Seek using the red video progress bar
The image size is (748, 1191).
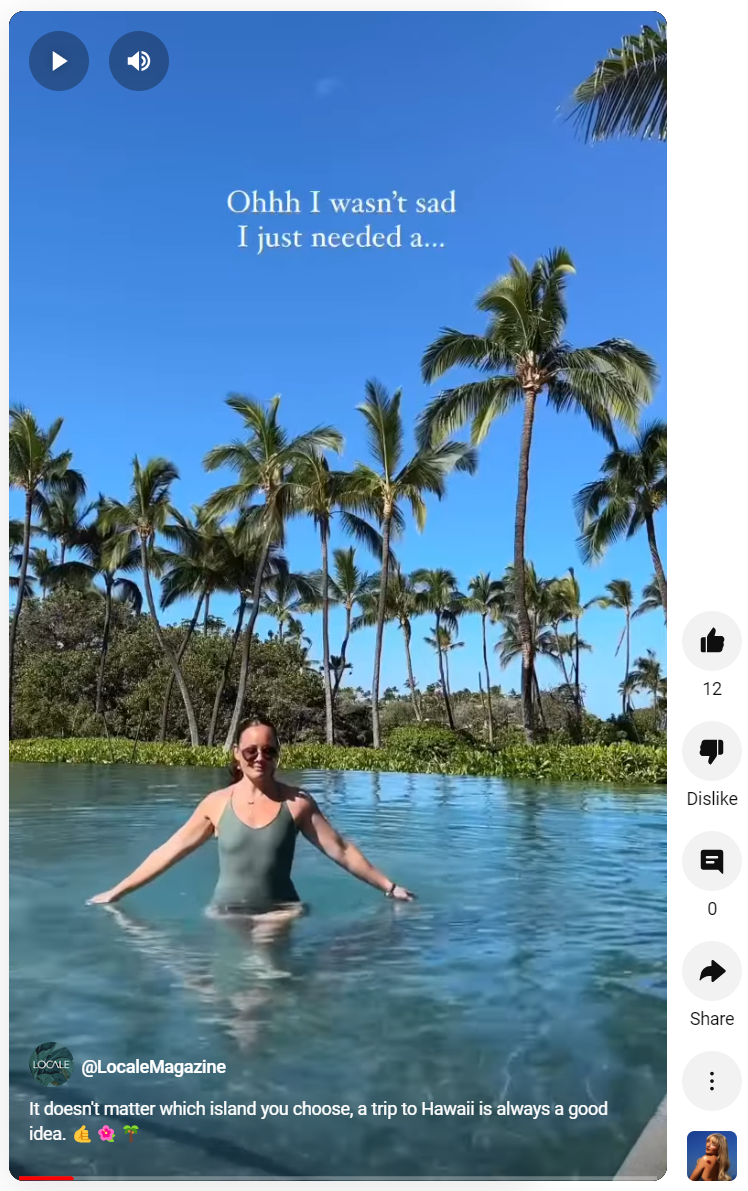(x=45, y=1178)
